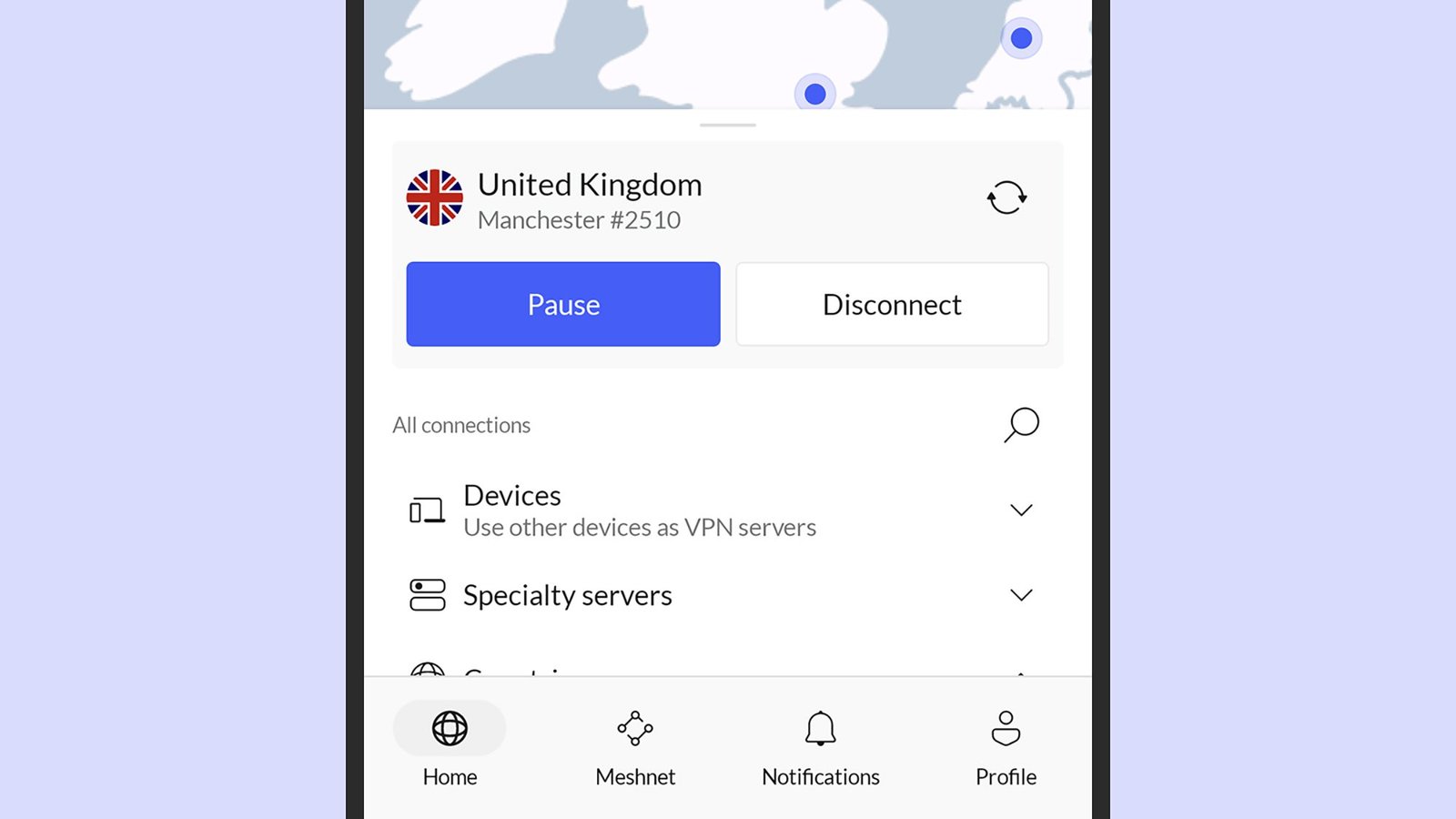The height and width of the screenshot is (819, 1456).
Task: Tap the reconnect refresh icon
Action: tap(1006, 197)
